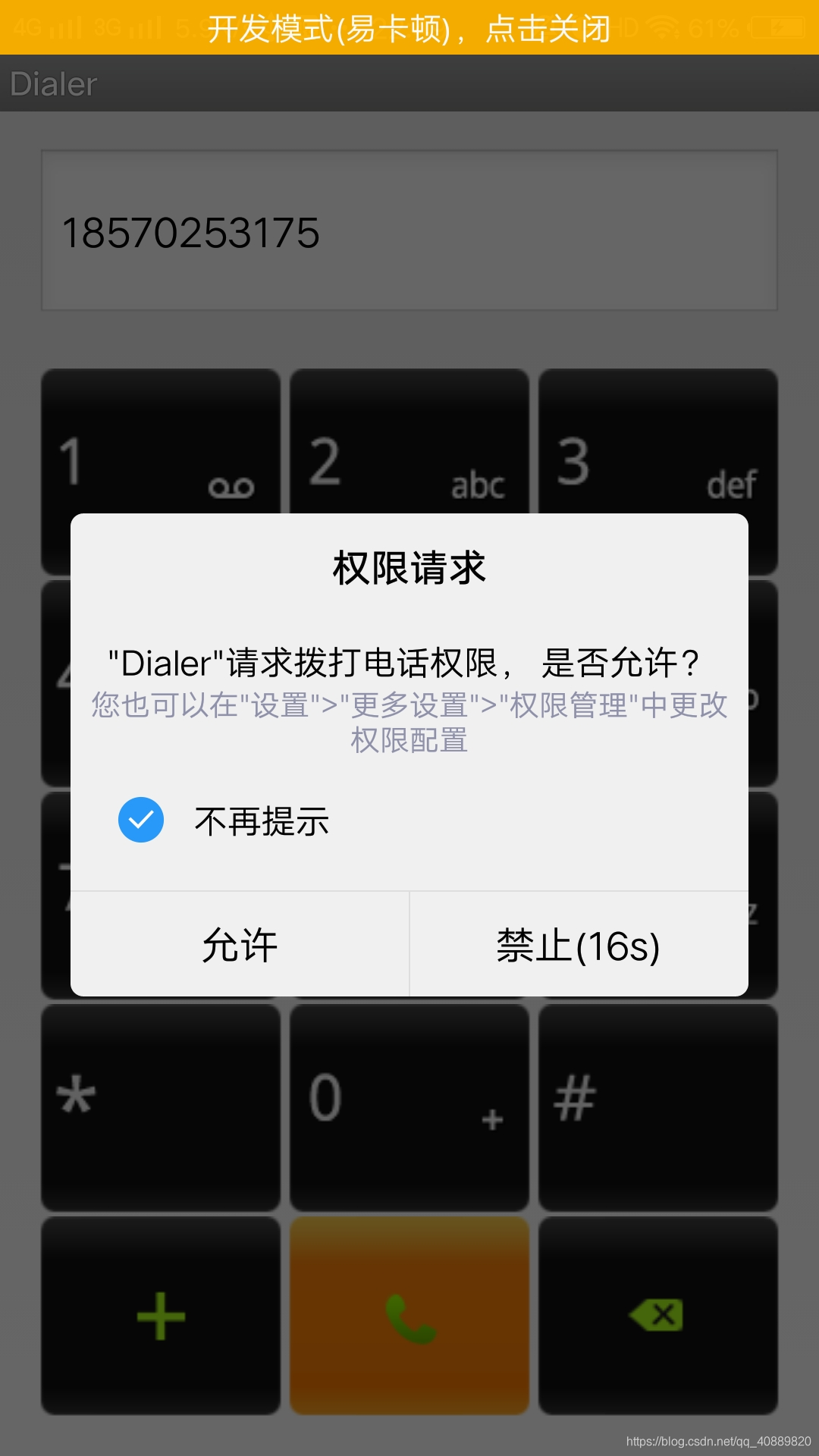Tap the green plus key on the dial pad
819x1456 pixels.
coord(159,1316)
